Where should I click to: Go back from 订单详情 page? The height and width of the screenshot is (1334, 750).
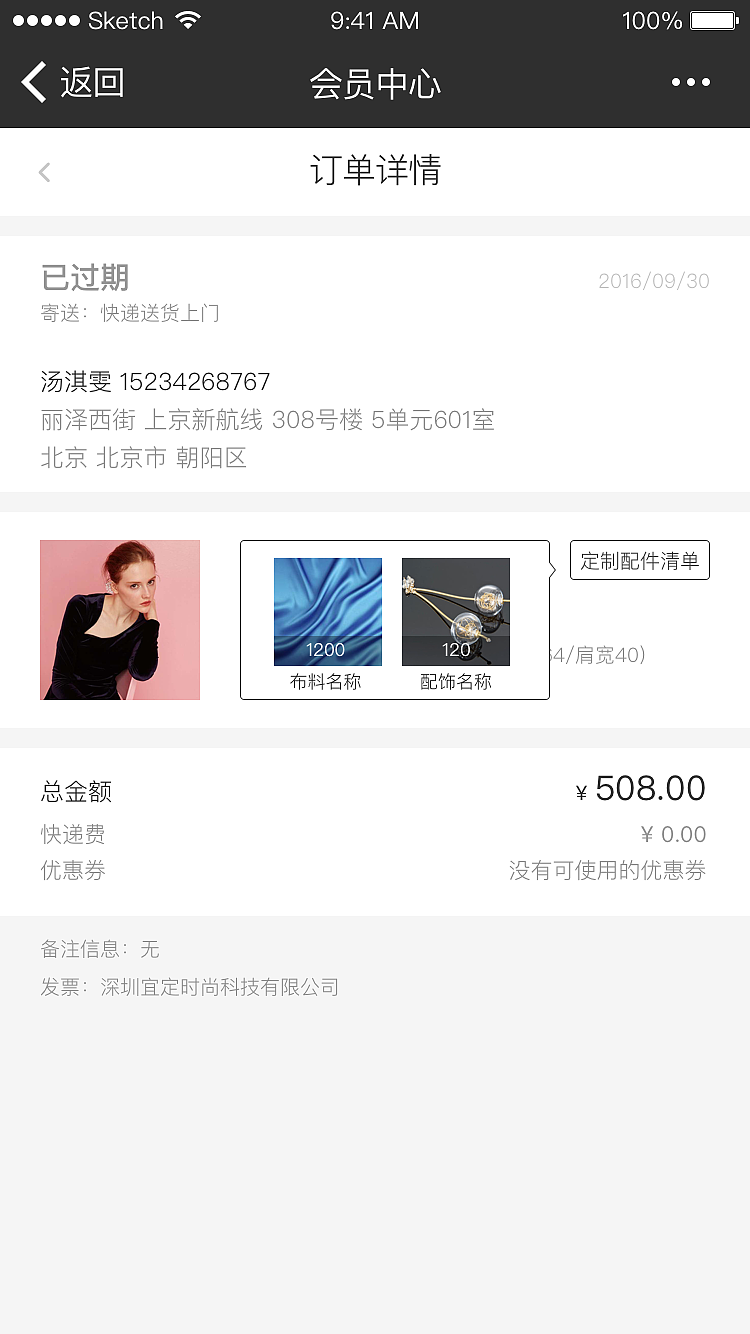click(44, 172)
